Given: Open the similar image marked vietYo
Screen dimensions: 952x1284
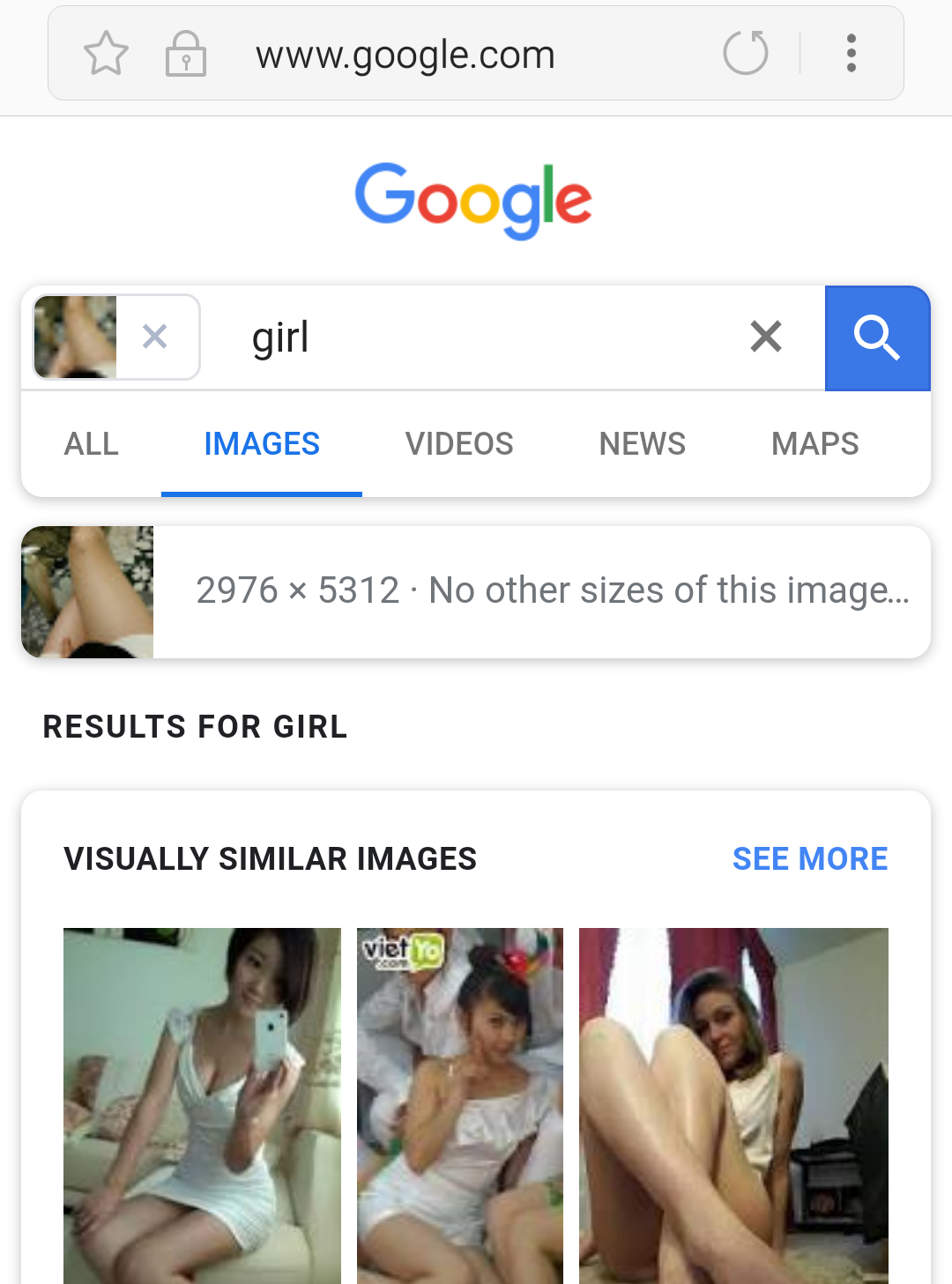Looking at the screenshot, I should point(459,1105).
